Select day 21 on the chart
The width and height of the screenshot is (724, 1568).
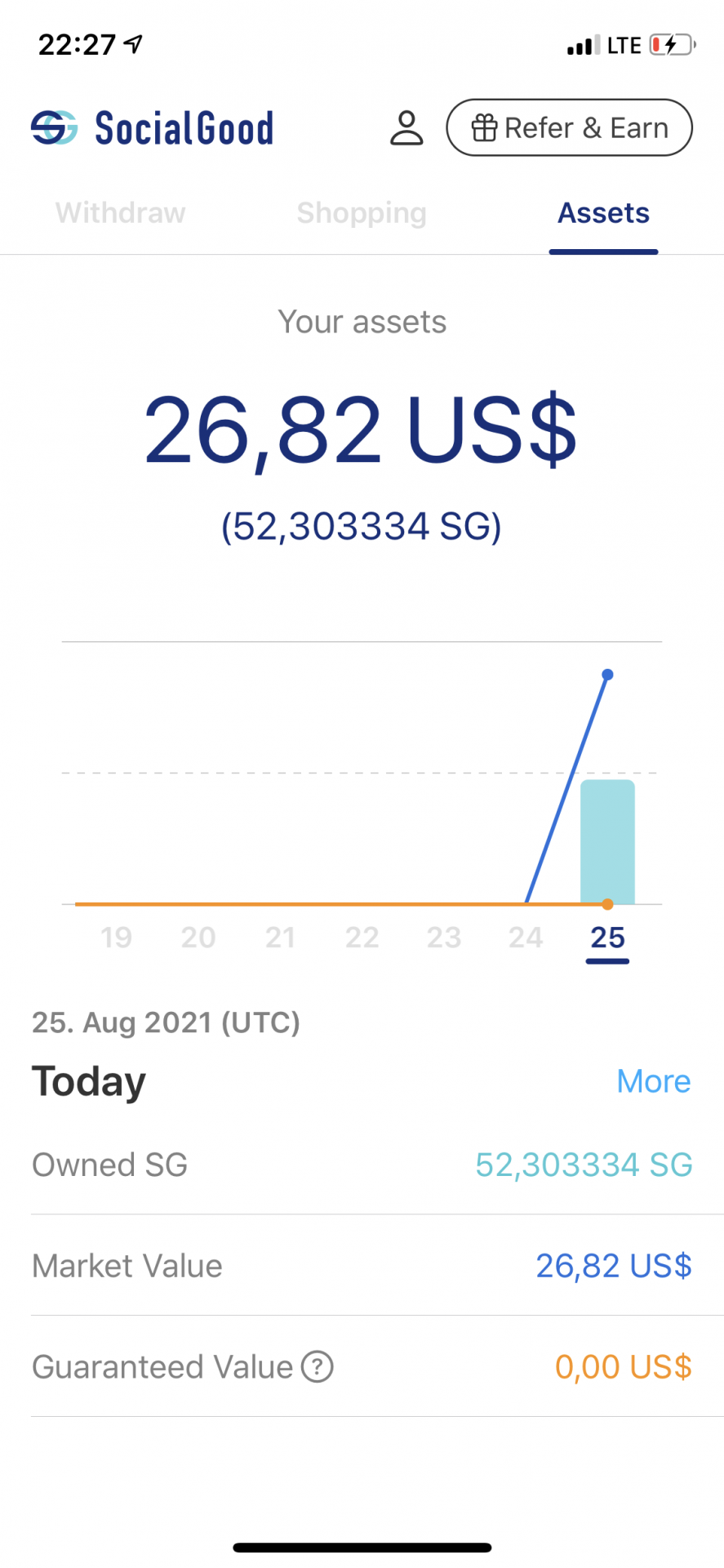pos(280,938)
